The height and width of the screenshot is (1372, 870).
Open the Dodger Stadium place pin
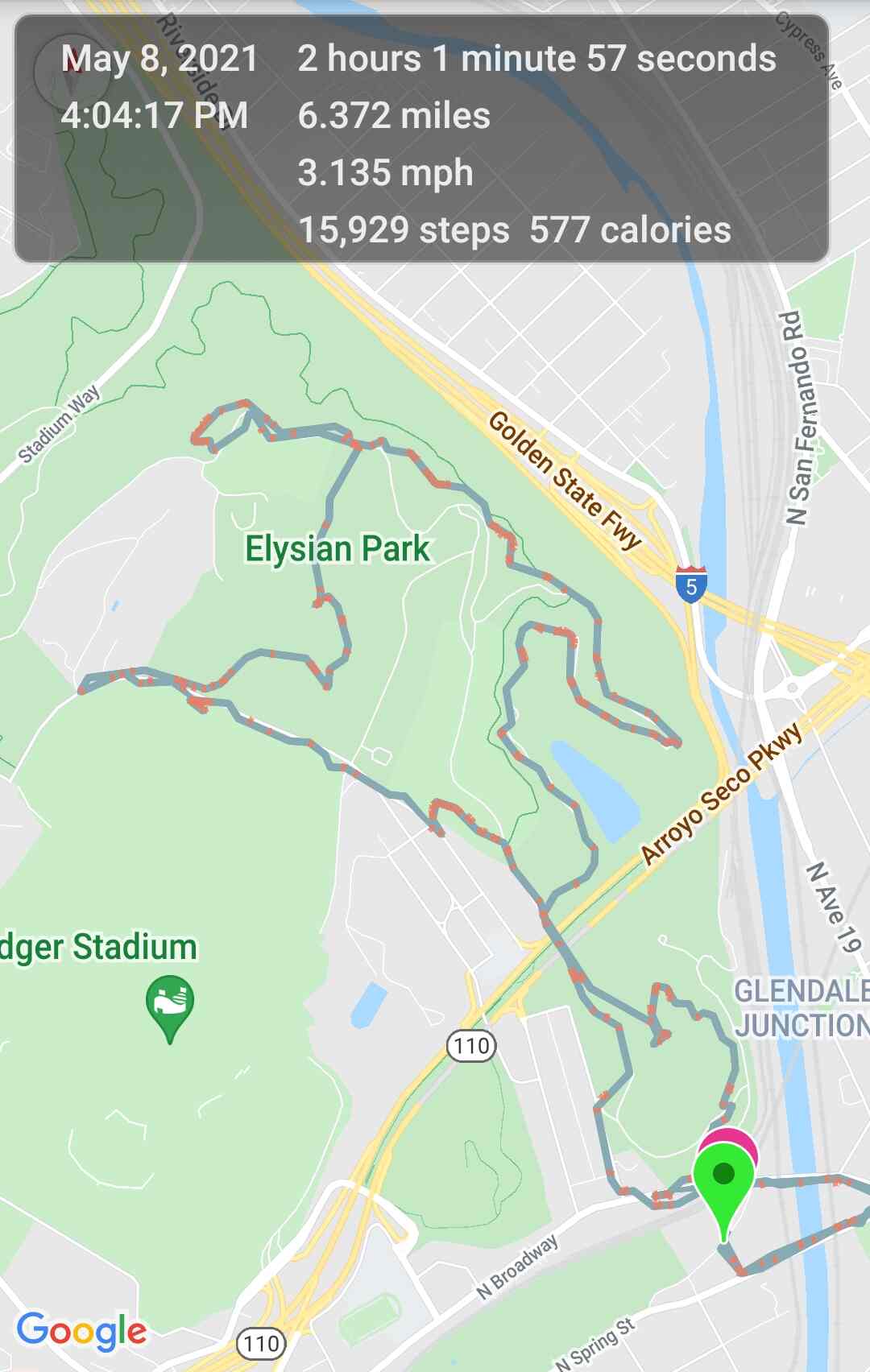pos(170,1002)
